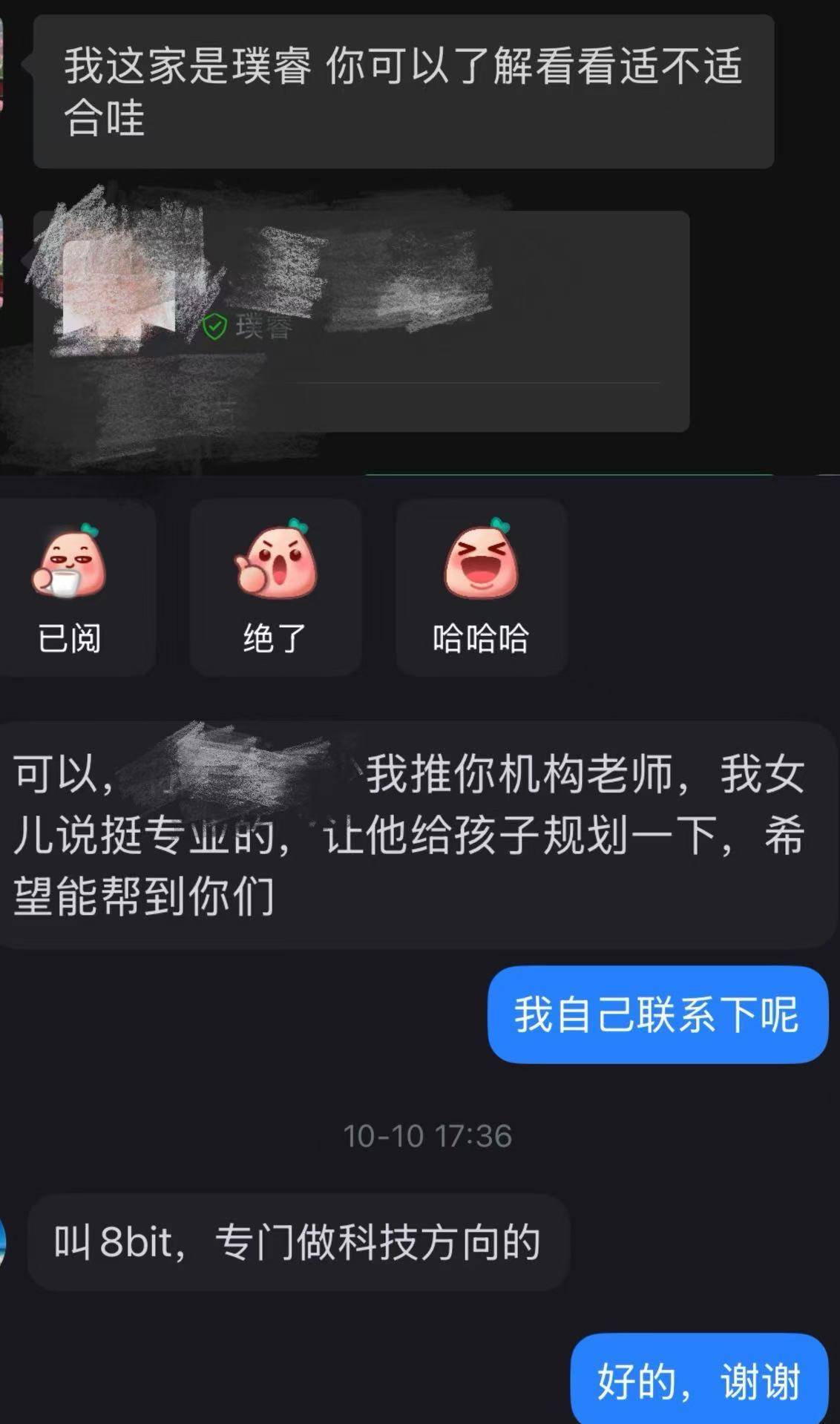840x1424 pixels.
Task: Send the 绝了 sticker quick reply
Action: (275, 588)
